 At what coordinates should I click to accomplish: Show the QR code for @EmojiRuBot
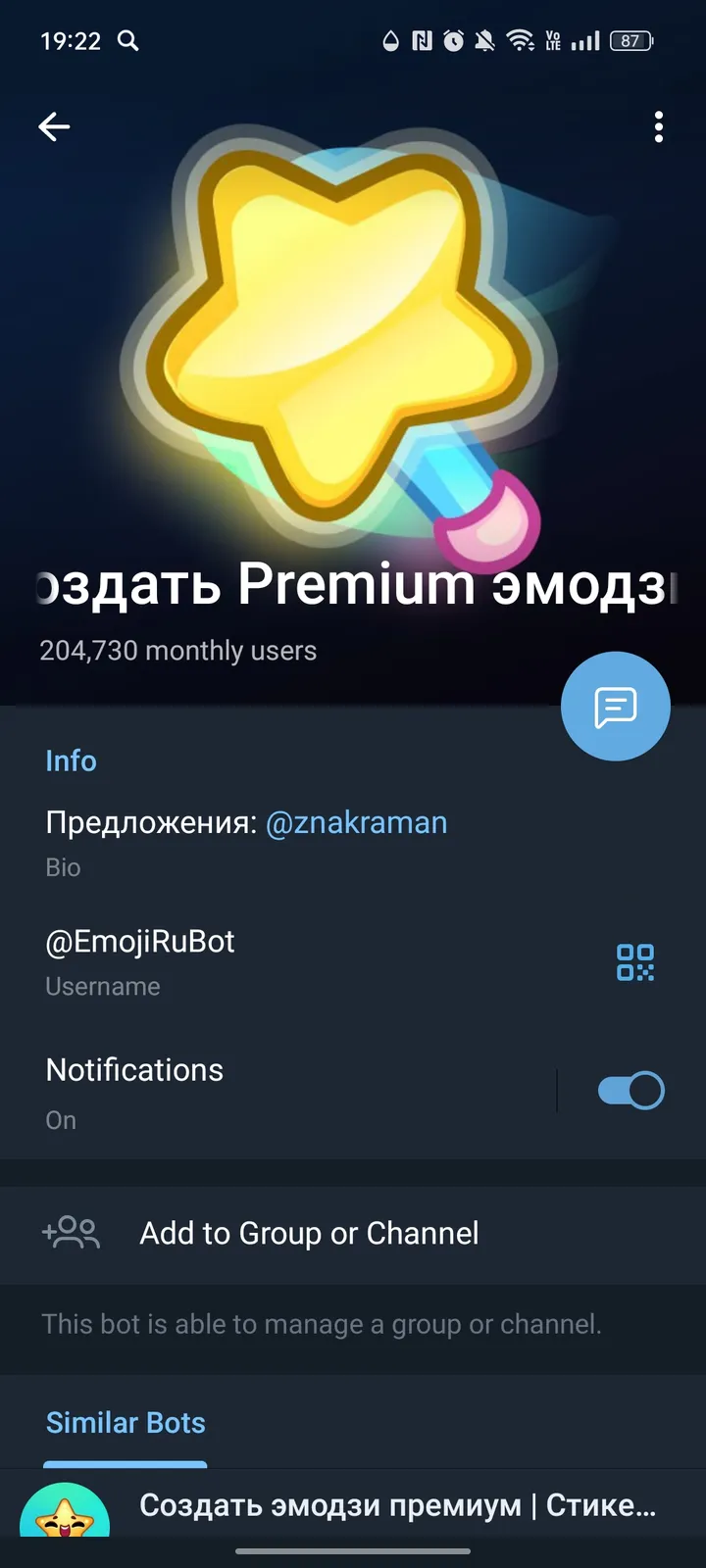635,962
